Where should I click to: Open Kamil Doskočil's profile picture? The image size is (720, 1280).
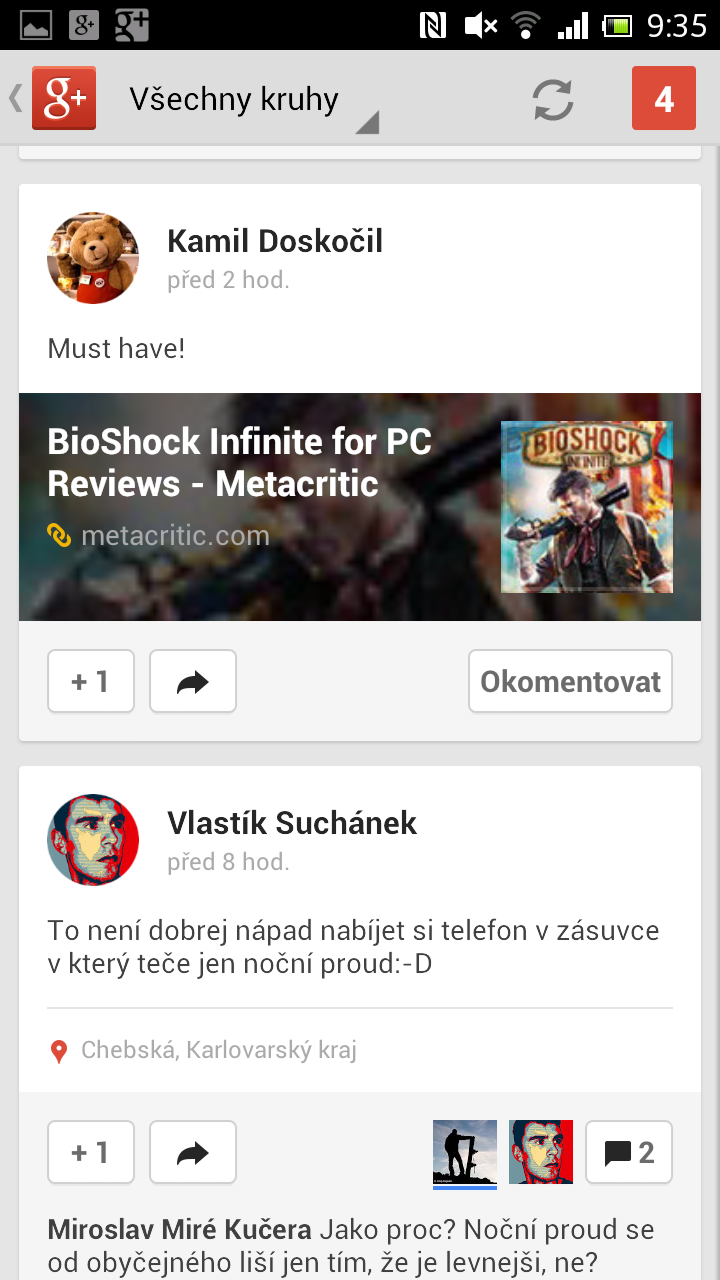tap(93, 257)
